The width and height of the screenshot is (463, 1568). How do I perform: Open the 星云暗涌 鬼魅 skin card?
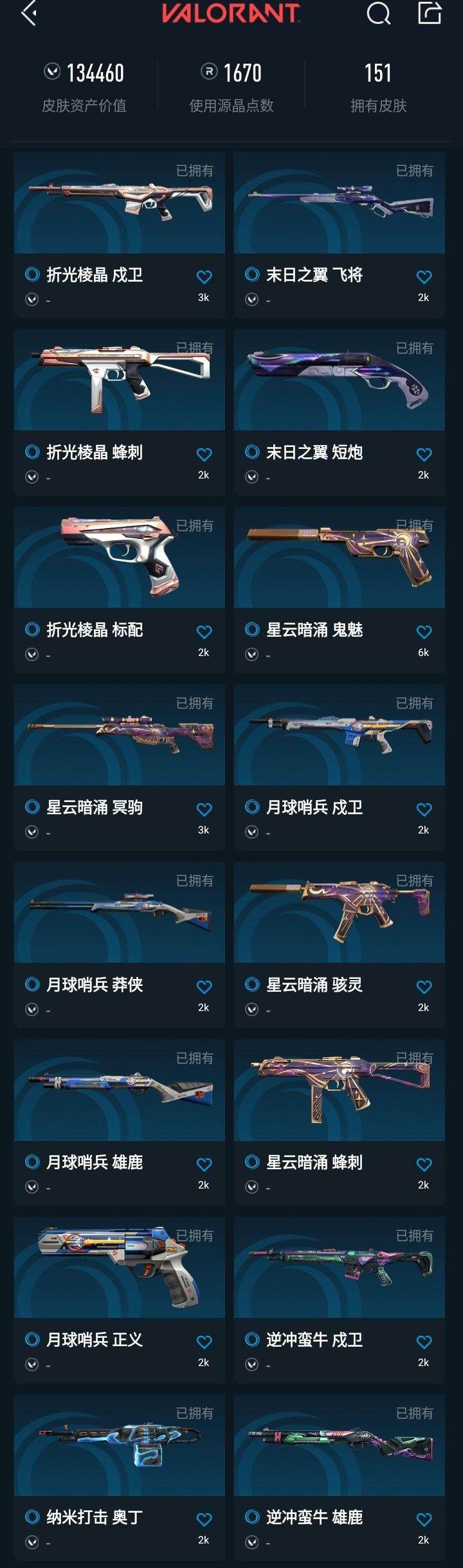(340, 558)
